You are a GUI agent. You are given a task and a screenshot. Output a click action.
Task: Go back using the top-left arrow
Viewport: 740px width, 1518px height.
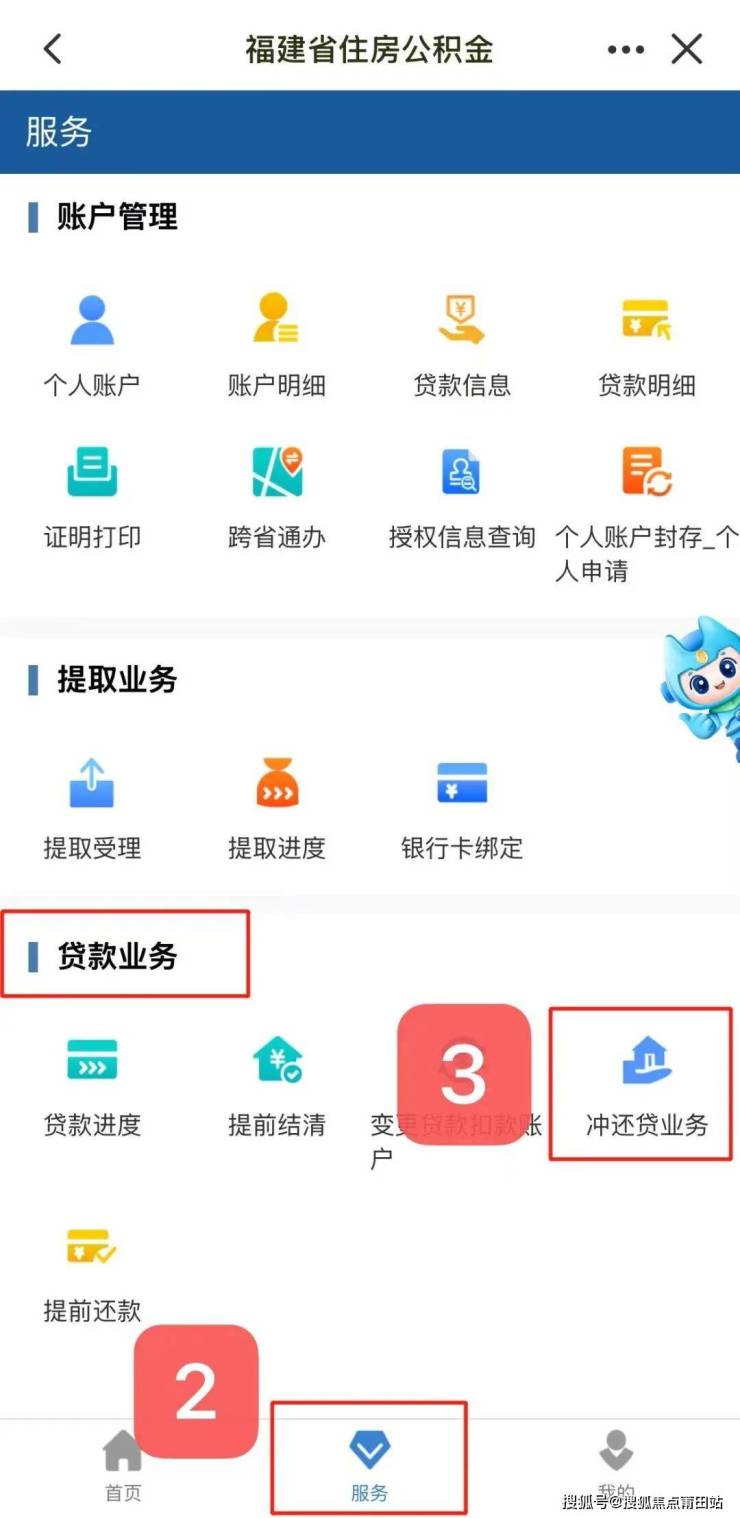tap(53, 48)
